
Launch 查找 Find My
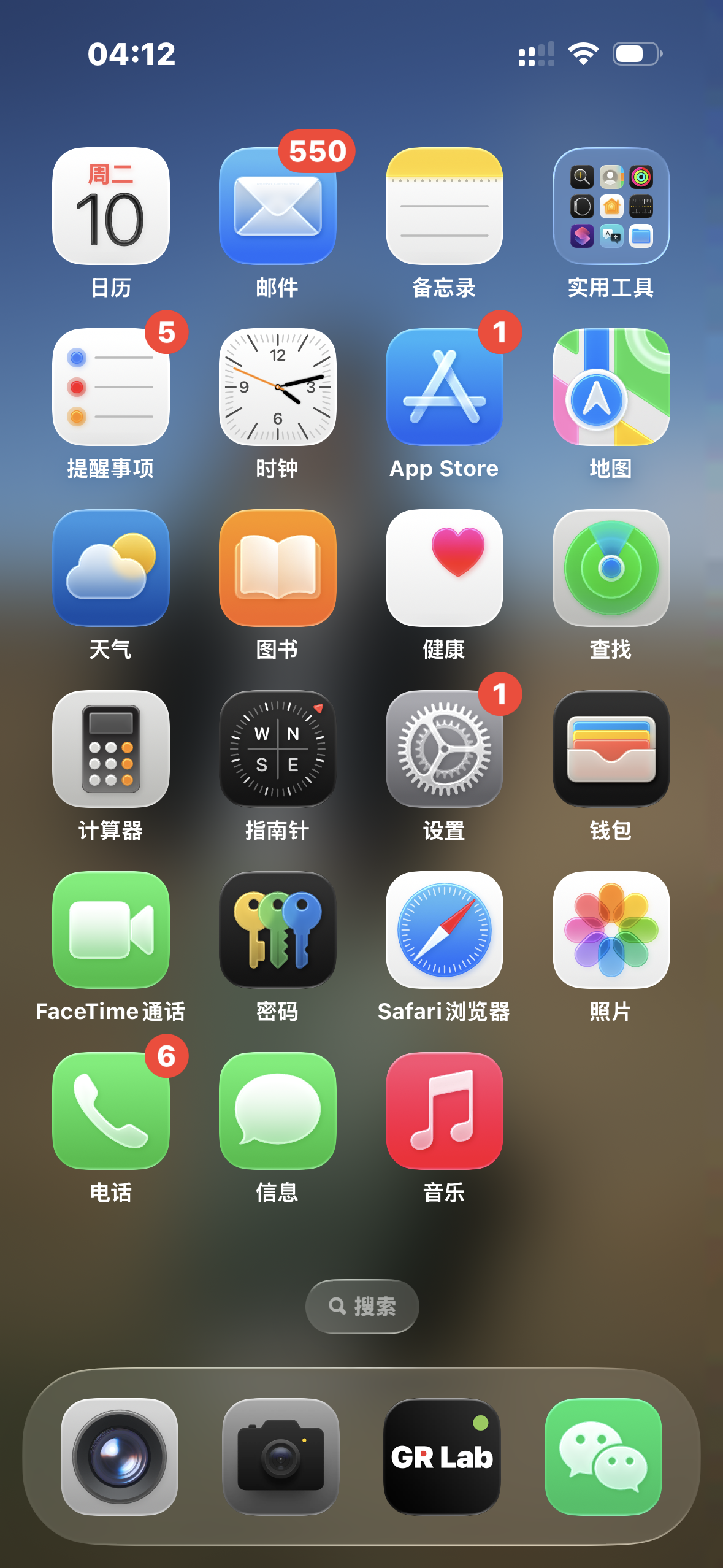pyautogui.click(x=611, y=567)
